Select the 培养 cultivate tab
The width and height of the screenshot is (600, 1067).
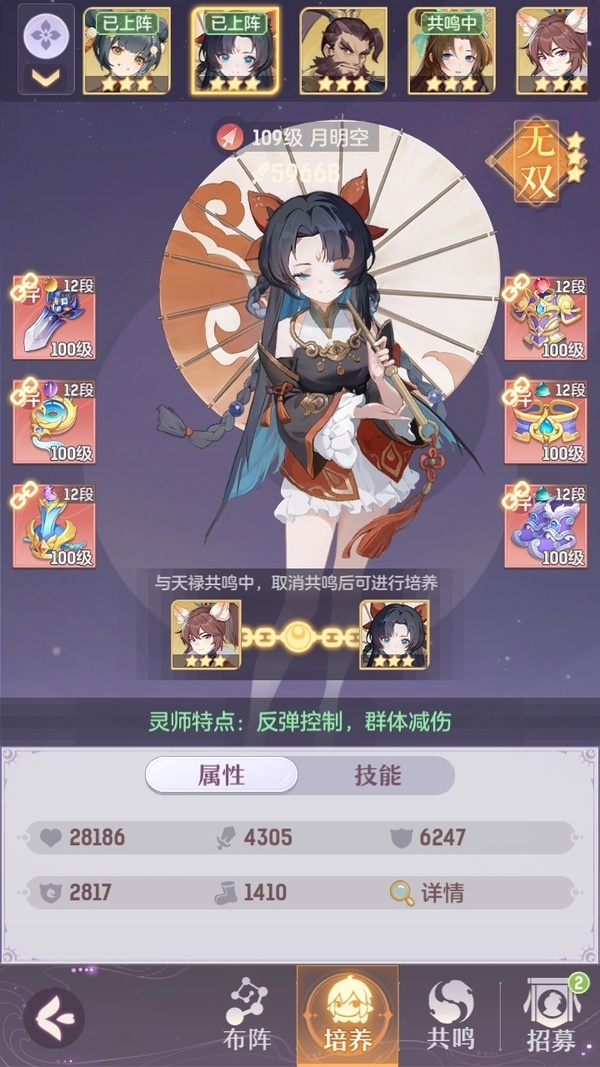[348, 1016]
